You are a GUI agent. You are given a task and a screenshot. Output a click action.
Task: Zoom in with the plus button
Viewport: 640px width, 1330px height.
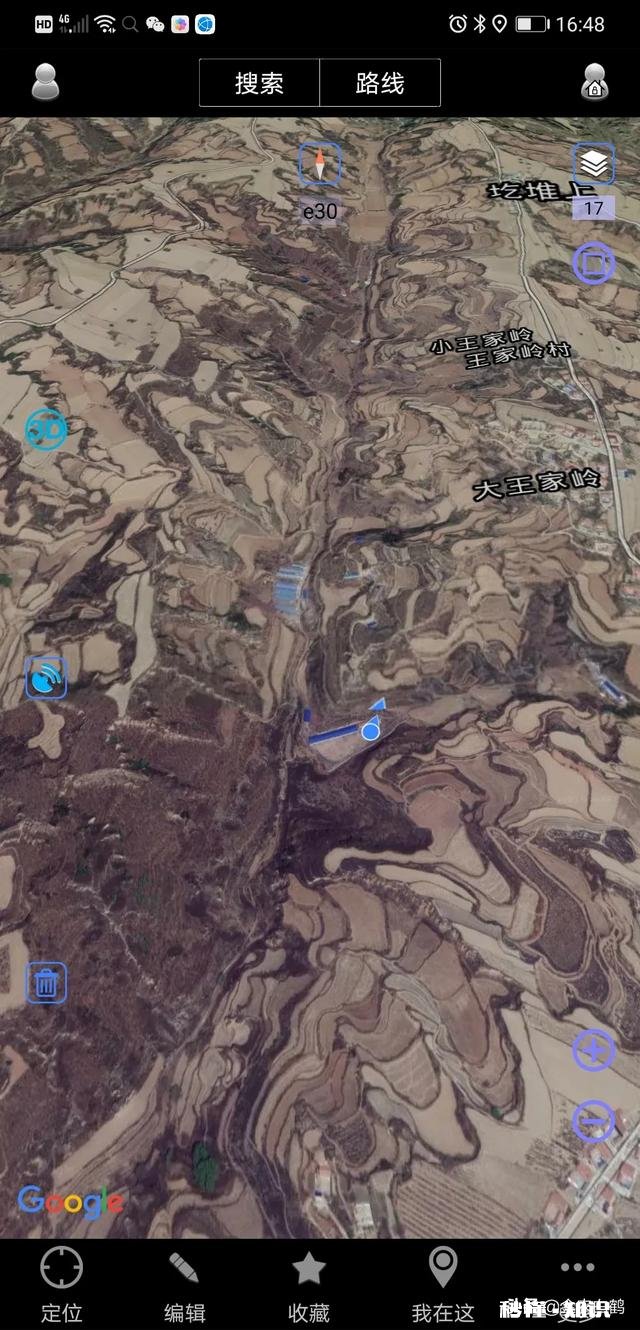(x=594, y=1051)
